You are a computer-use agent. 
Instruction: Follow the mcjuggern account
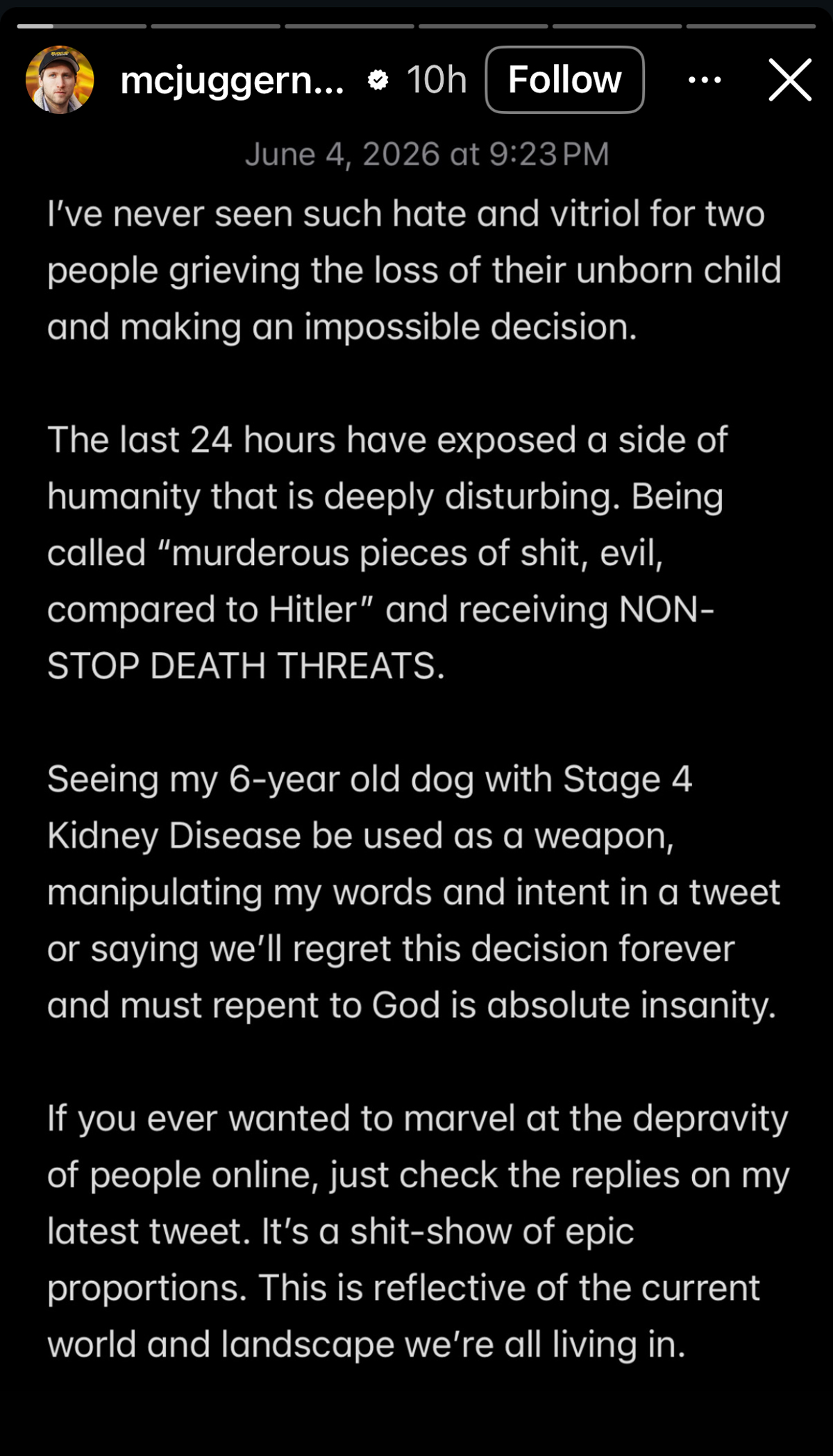564,80
